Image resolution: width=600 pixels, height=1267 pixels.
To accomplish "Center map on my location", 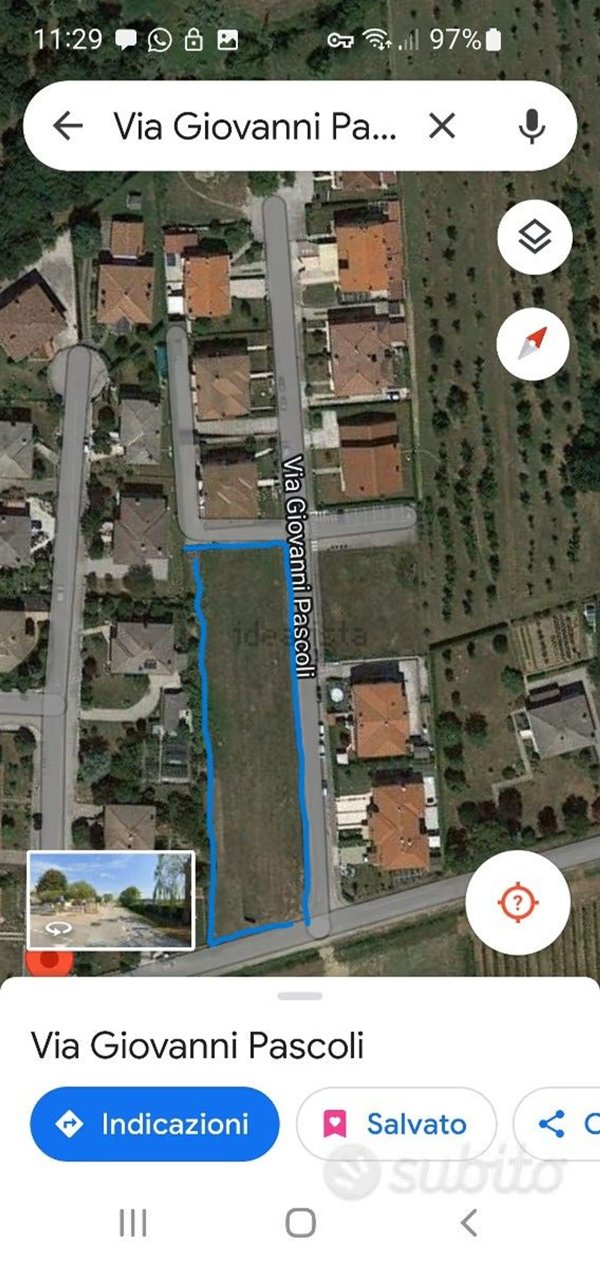I will click(517, 903).
